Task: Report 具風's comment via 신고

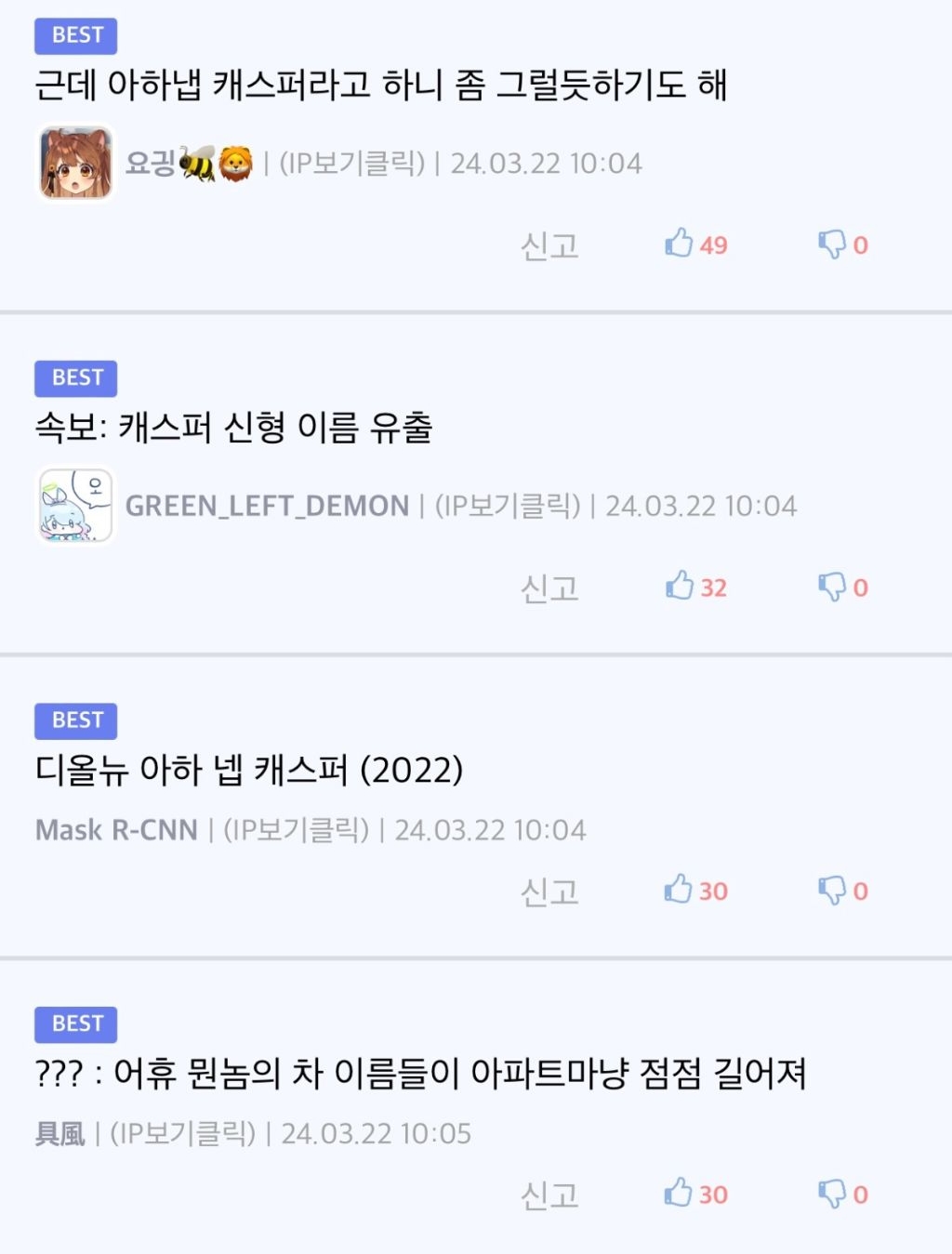Action: point(549,1195)
